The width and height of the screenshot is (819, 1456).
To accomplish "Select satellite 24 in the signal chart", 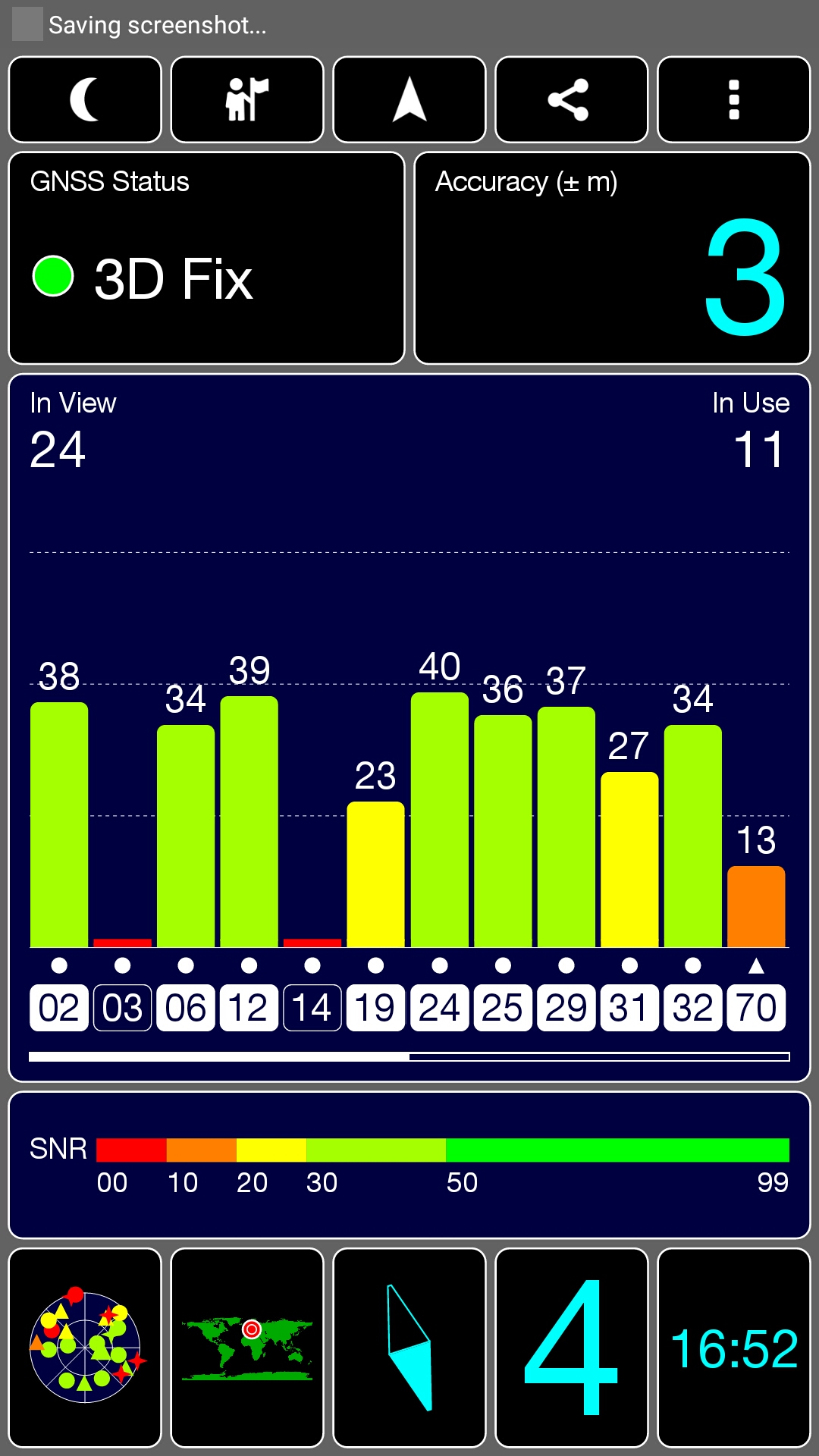I will click(440, 1008).
